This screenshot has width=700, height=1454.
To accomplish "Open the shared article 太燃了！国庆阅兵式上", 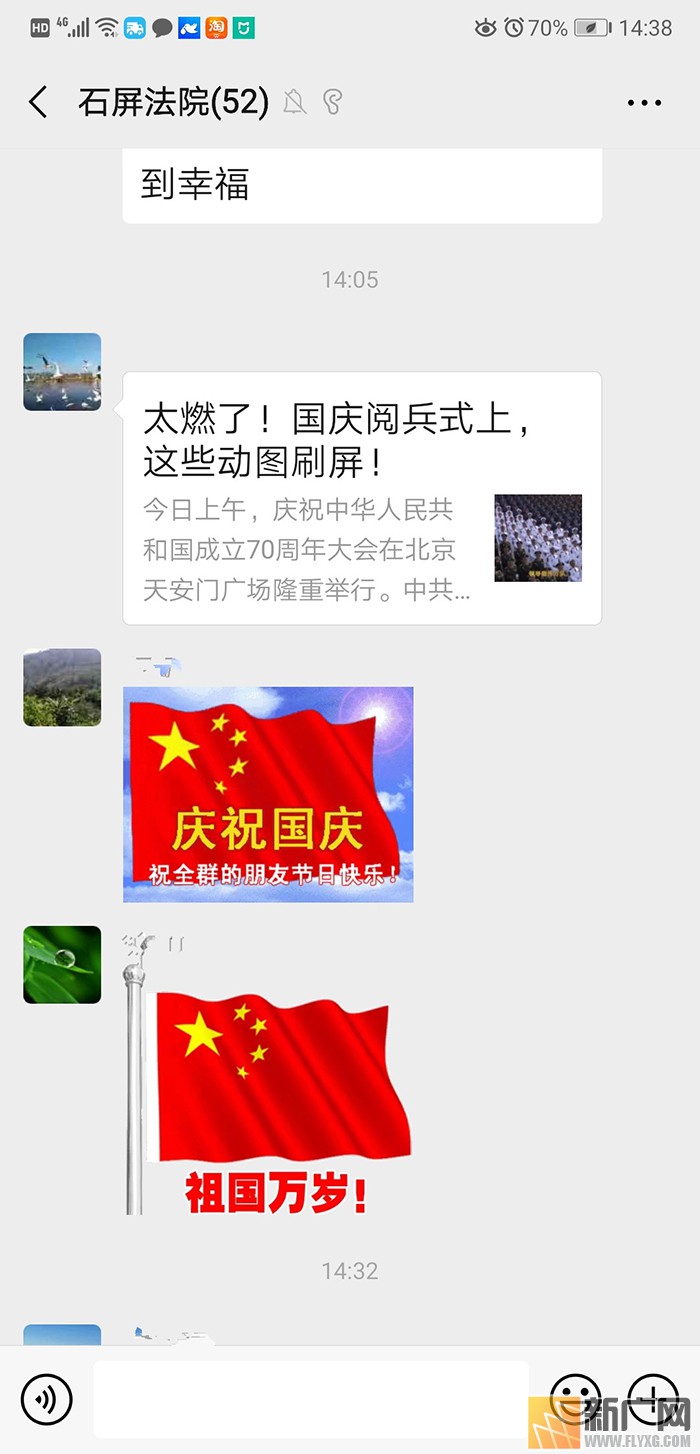I will (361, 498).
